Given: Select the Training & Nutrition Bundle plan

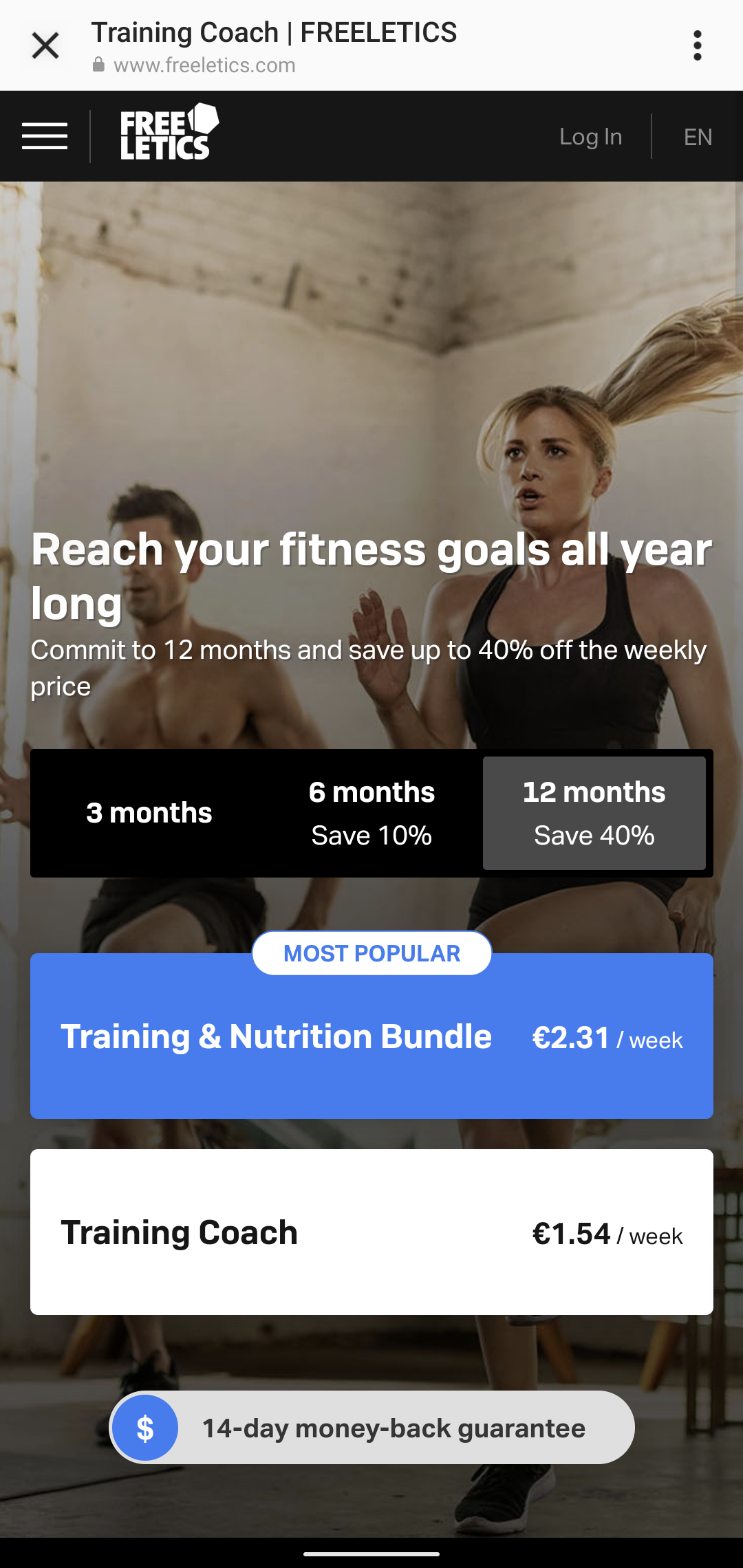Looking at the screenshot, I should click(x=371, y=1037).
